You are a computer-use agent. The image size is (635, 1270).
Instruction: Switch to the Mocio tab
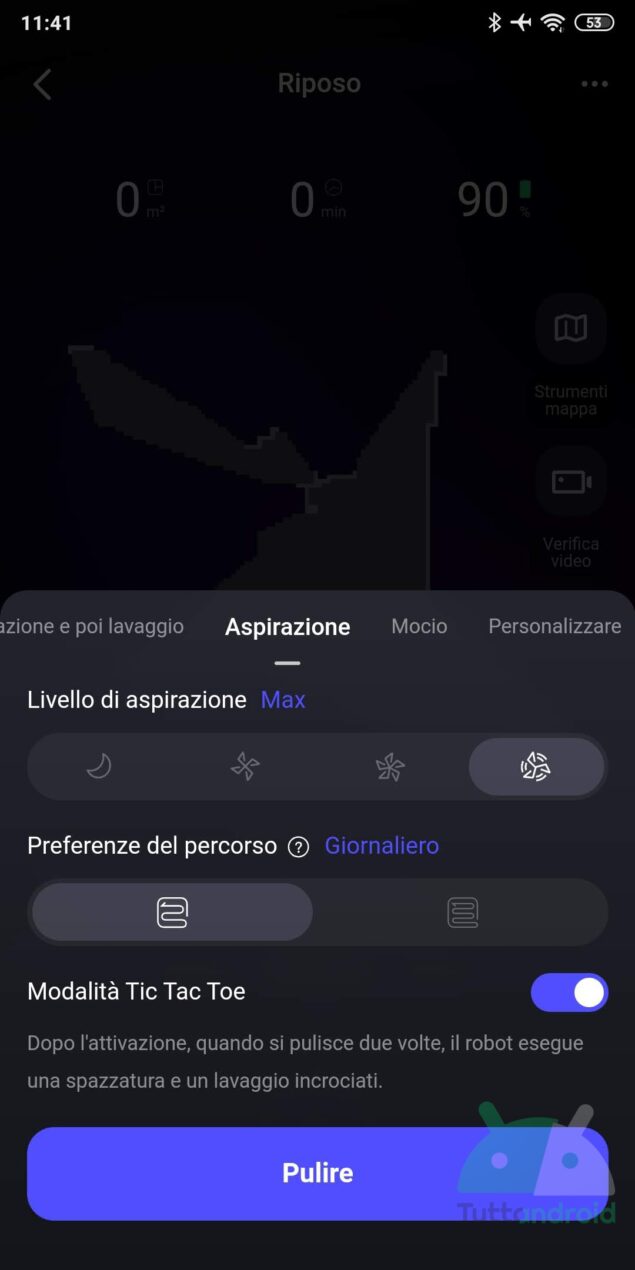click(419, 627)
